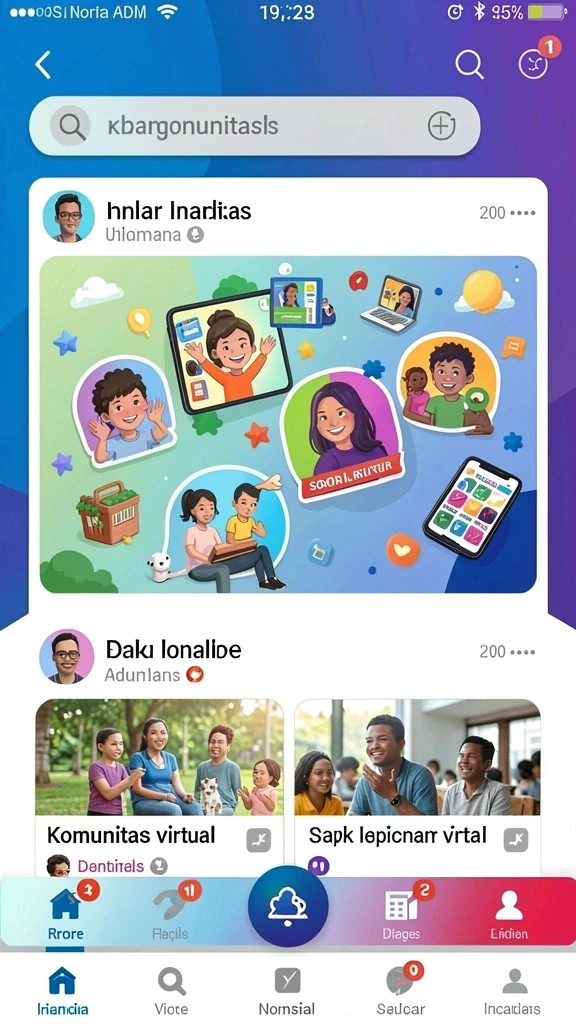Tap the expand icon on Sapk lepicnarr virtal
Screen dimensions: 576x1024
pos(516,840)
